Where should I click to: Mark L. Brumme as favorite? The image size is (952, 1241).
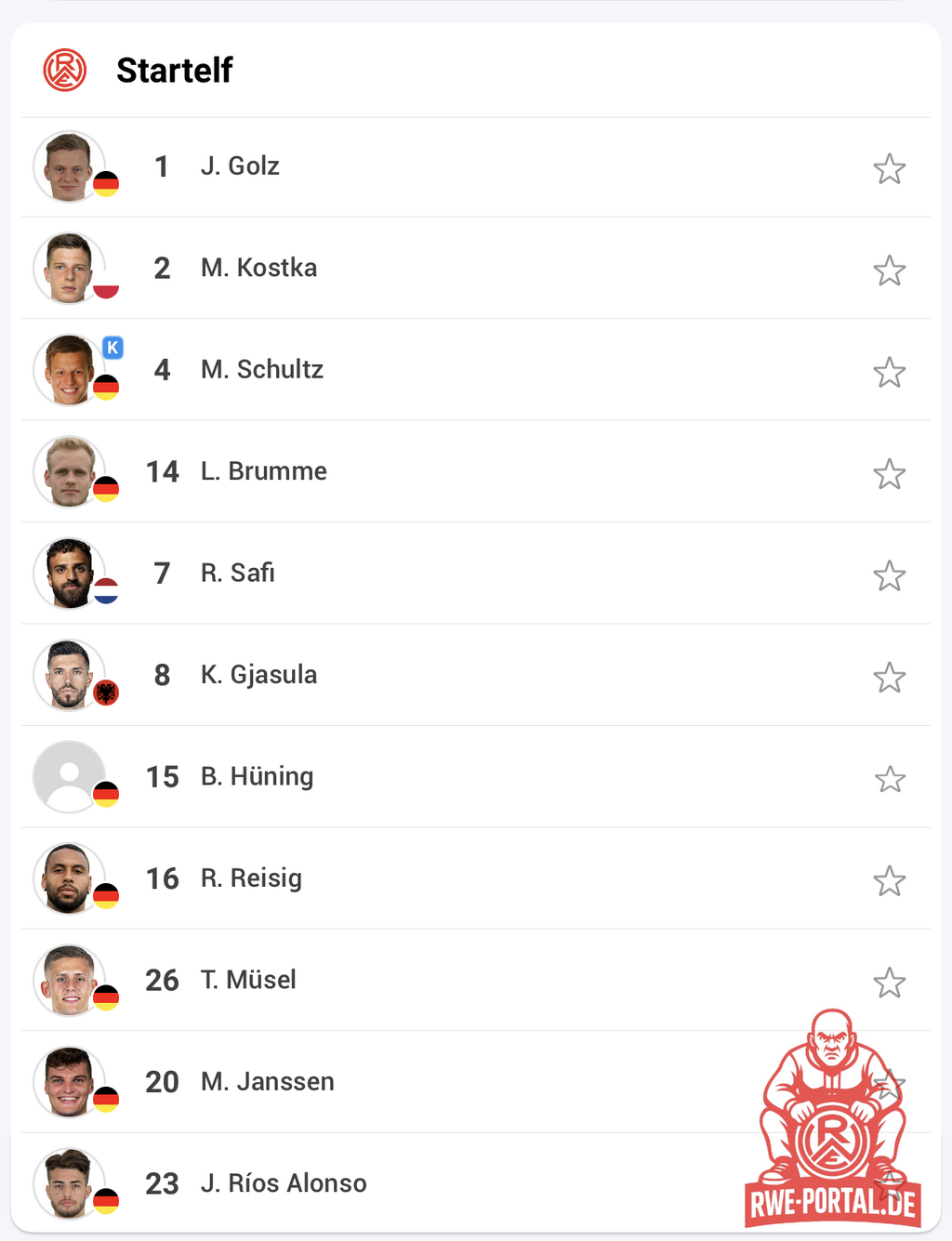889,474
